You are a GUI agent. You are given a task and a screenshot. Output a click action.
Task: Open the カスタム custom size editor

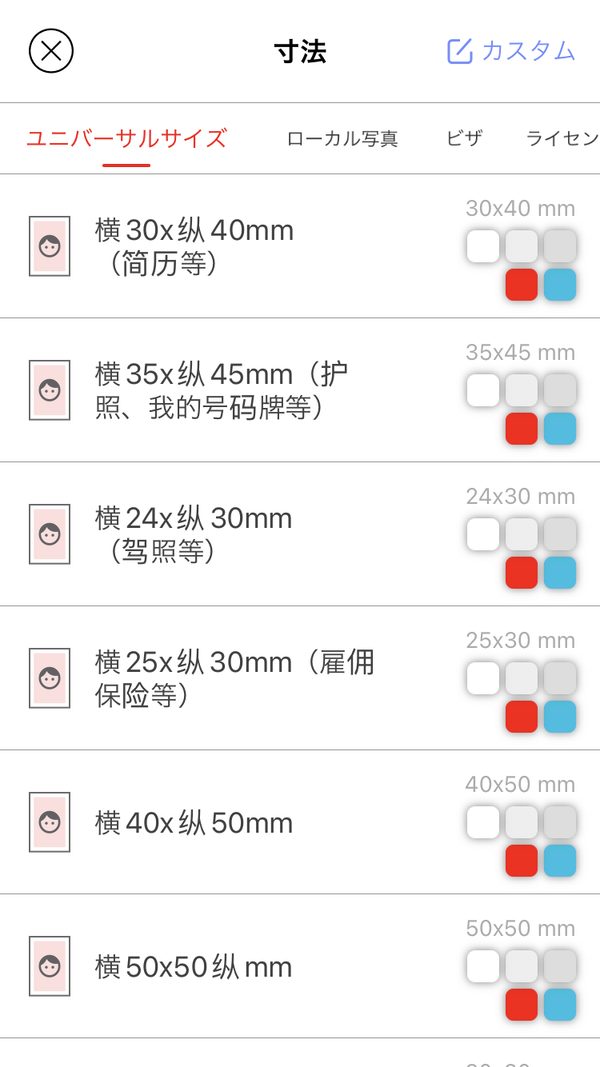coord(511,51)
